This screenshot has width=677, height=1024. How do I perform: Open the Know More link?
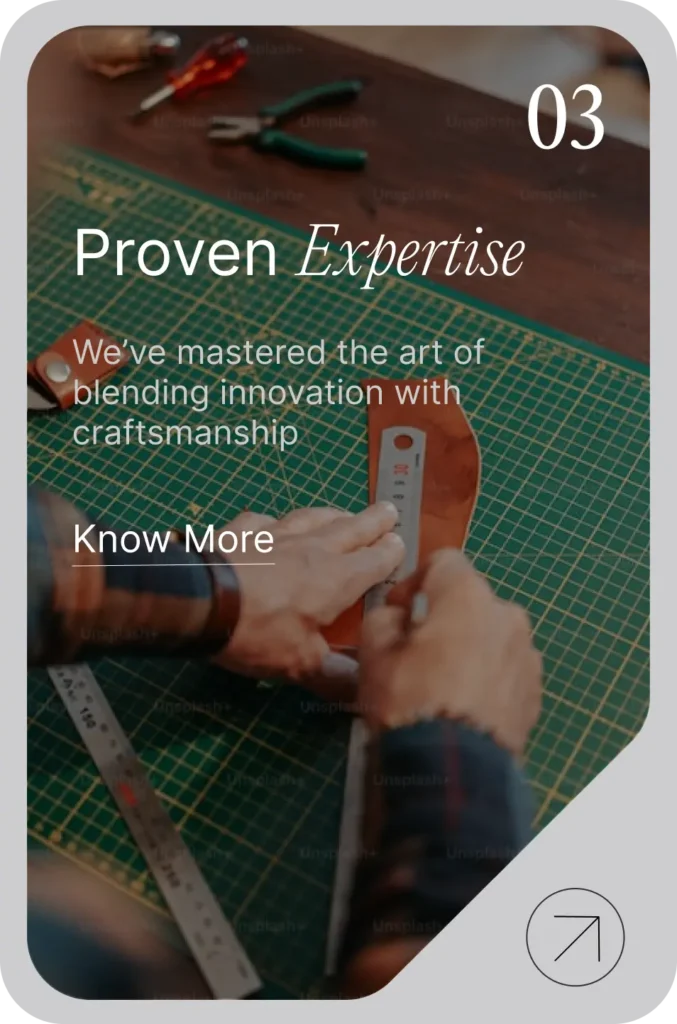click(x=173, y=540)
